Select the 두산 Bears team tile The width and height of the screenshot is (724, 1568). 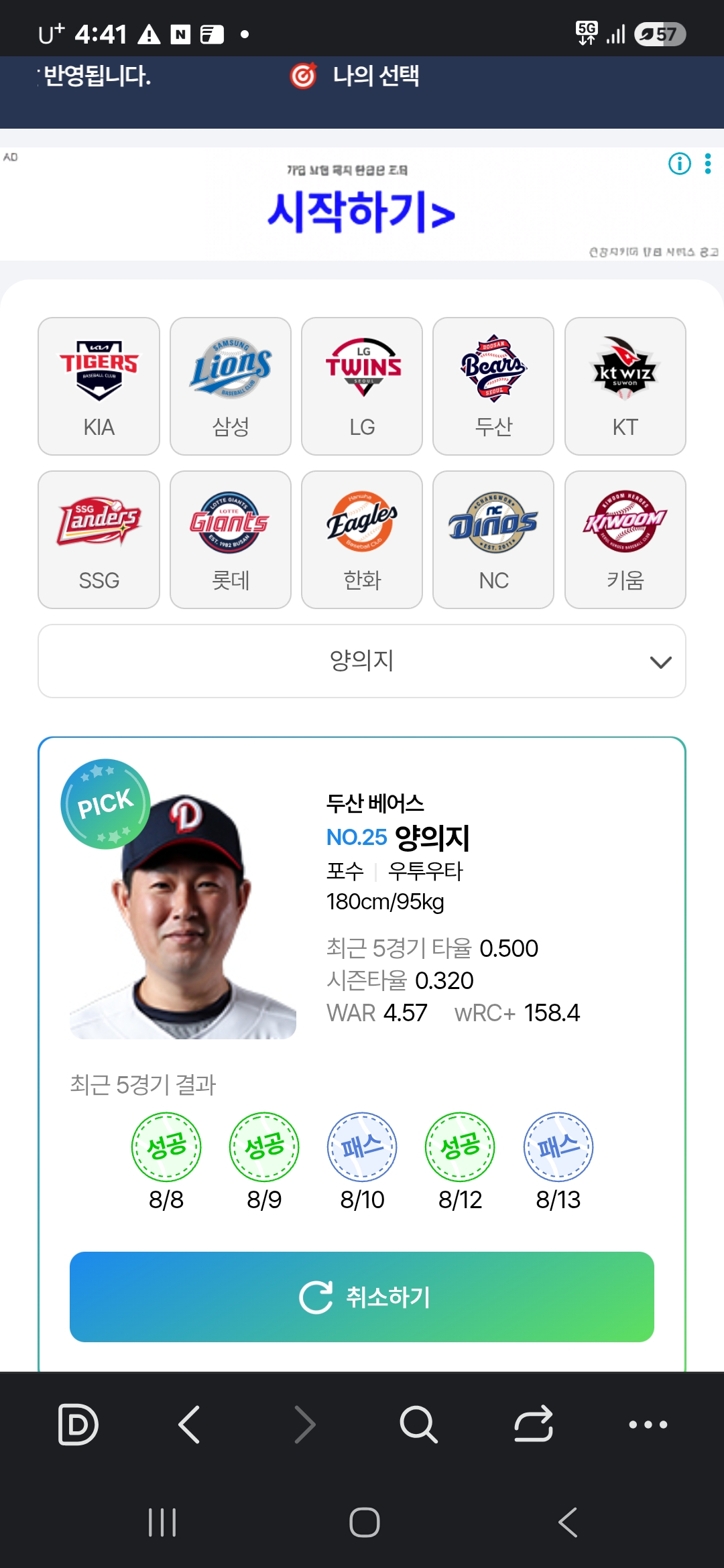coord(493,386)
